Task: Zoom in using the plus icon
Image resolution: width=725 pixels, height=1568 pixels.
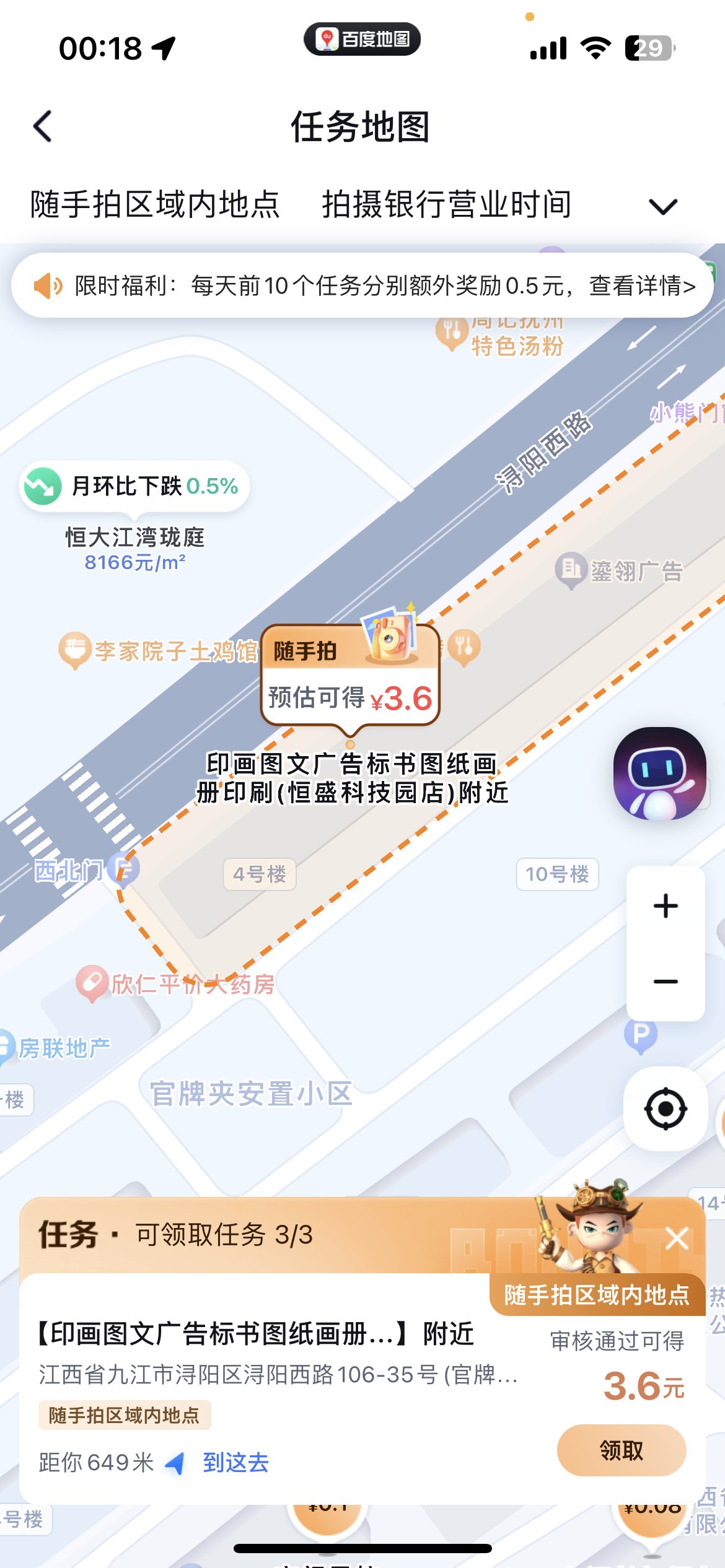Action: (x=665, y=906)
